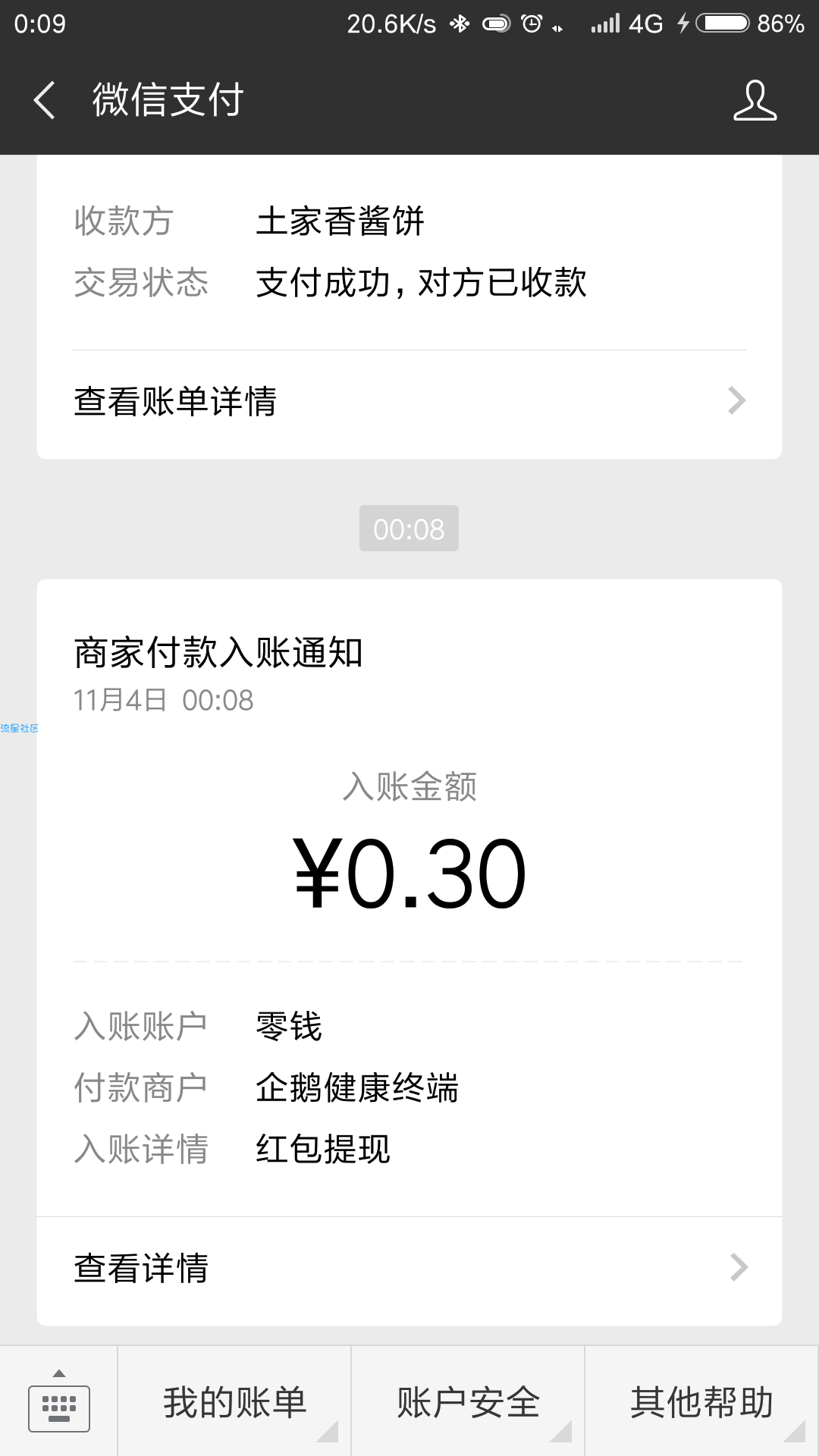Open the 账户安全 menu
Viewport: 819px width, 1456px height.
coord(469,1402)
